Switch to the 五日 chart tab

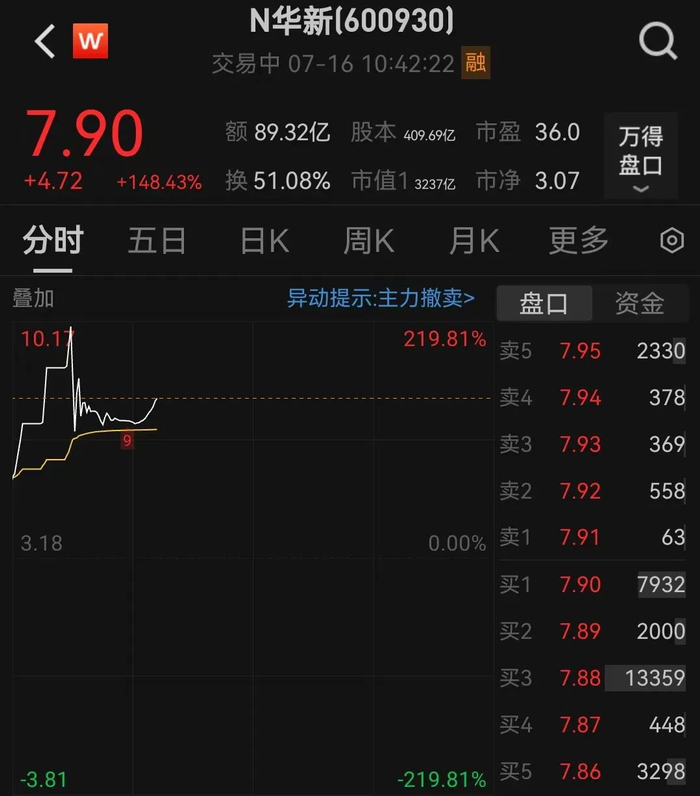click(157, 241)
